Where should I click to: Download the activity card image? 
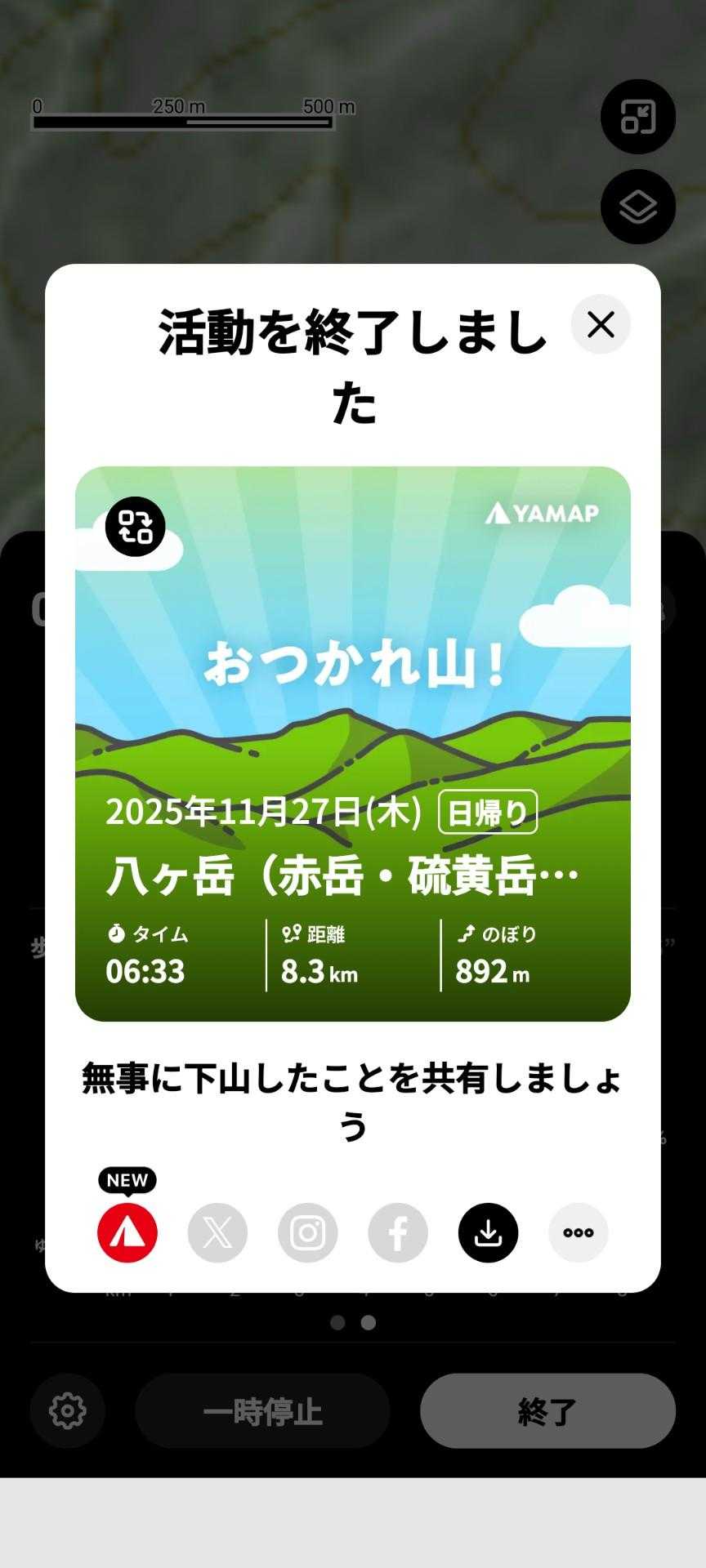coord(488,1232)
